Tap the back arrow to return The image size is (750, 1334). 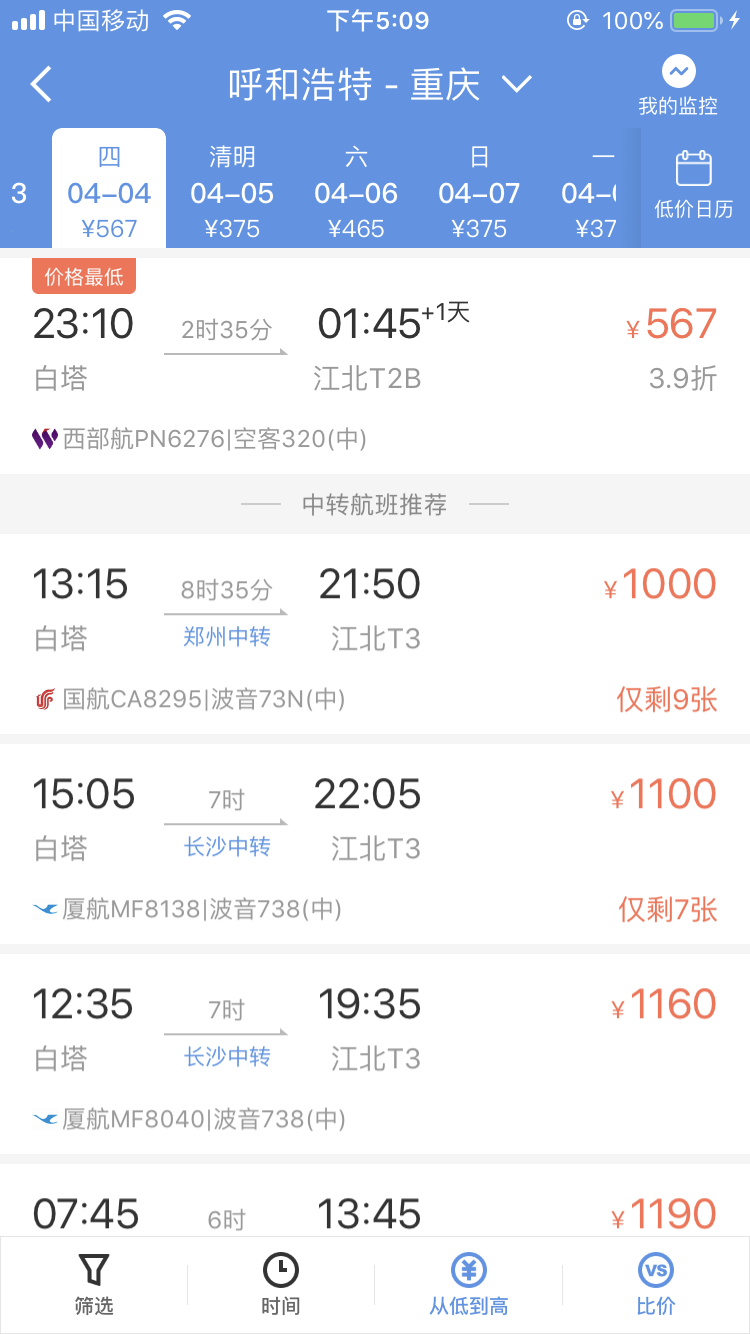pos(40,85)
